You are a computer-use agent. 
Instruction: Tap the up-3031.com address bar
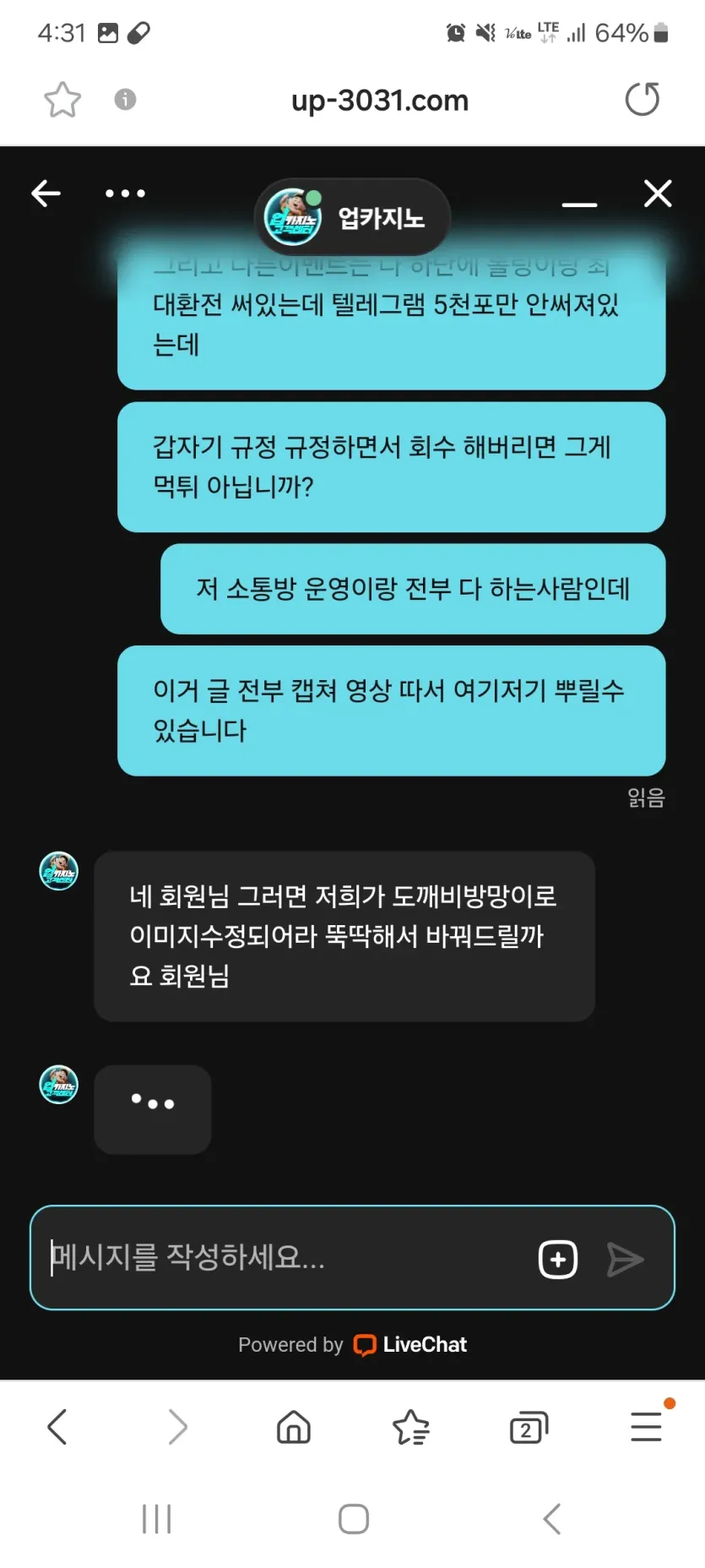point(379,101)
